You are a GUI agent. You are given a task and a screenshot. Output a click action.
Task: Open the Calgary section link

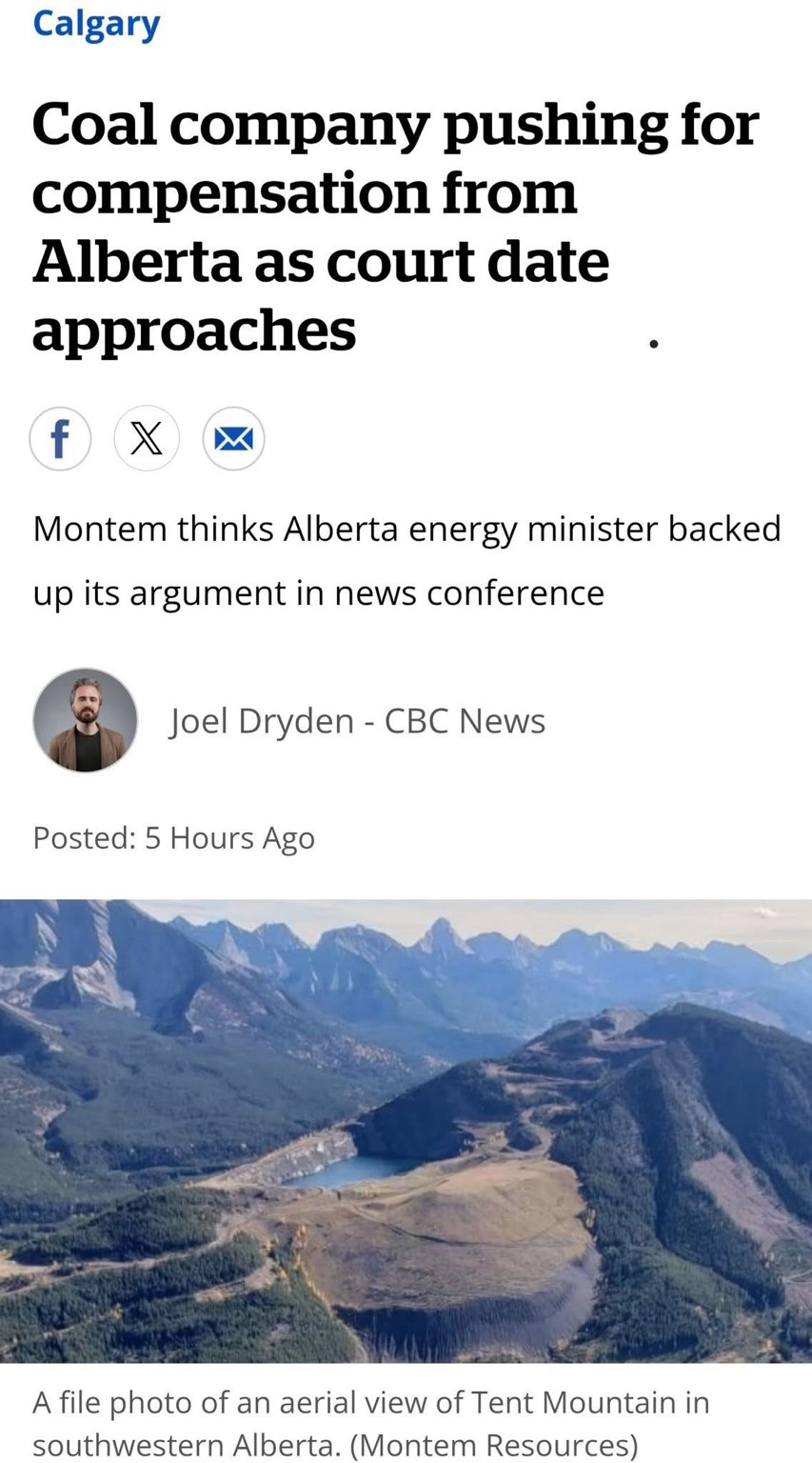[x=96, y=23]
